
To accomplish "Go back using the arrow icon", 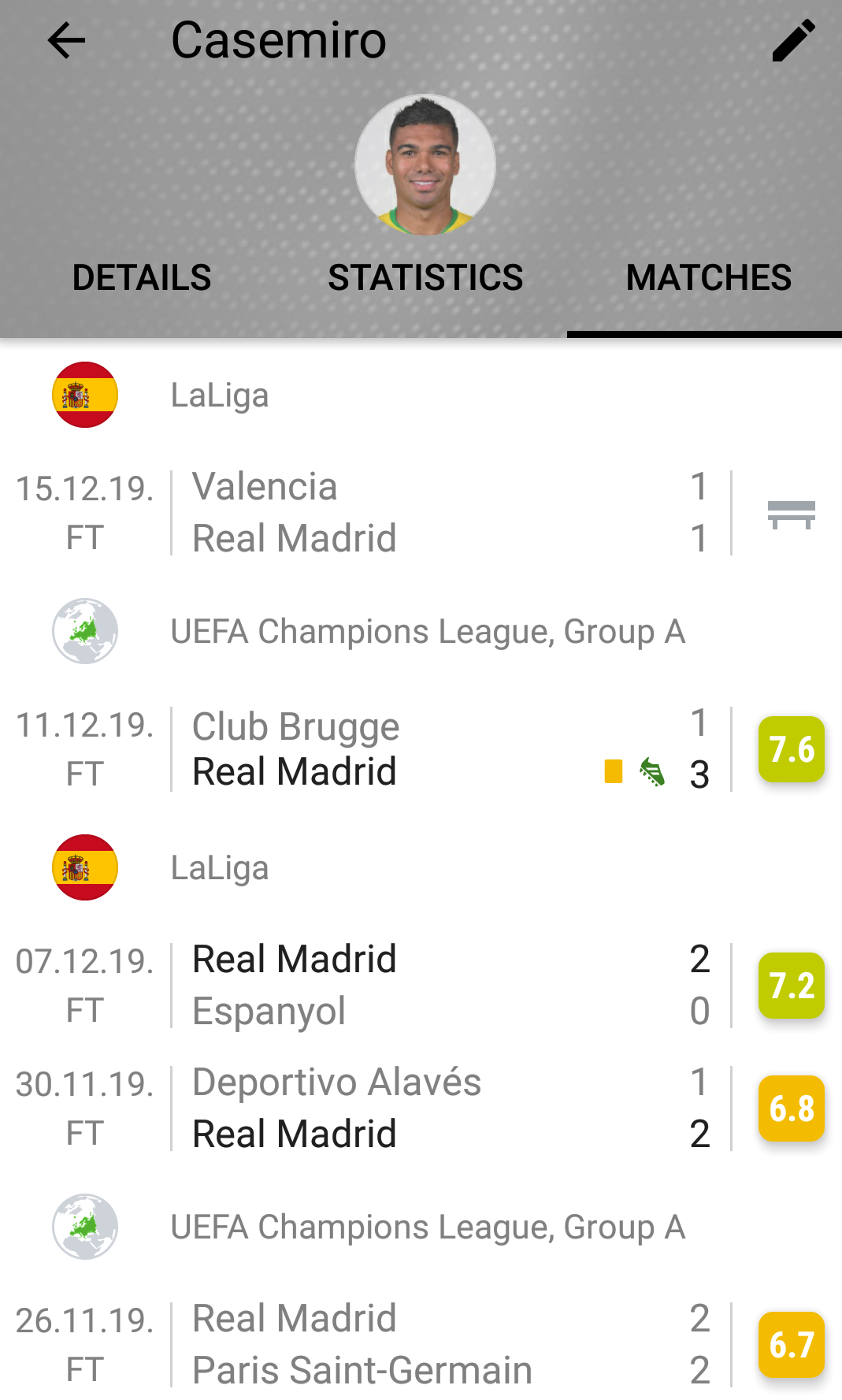I will coord(66,40).
